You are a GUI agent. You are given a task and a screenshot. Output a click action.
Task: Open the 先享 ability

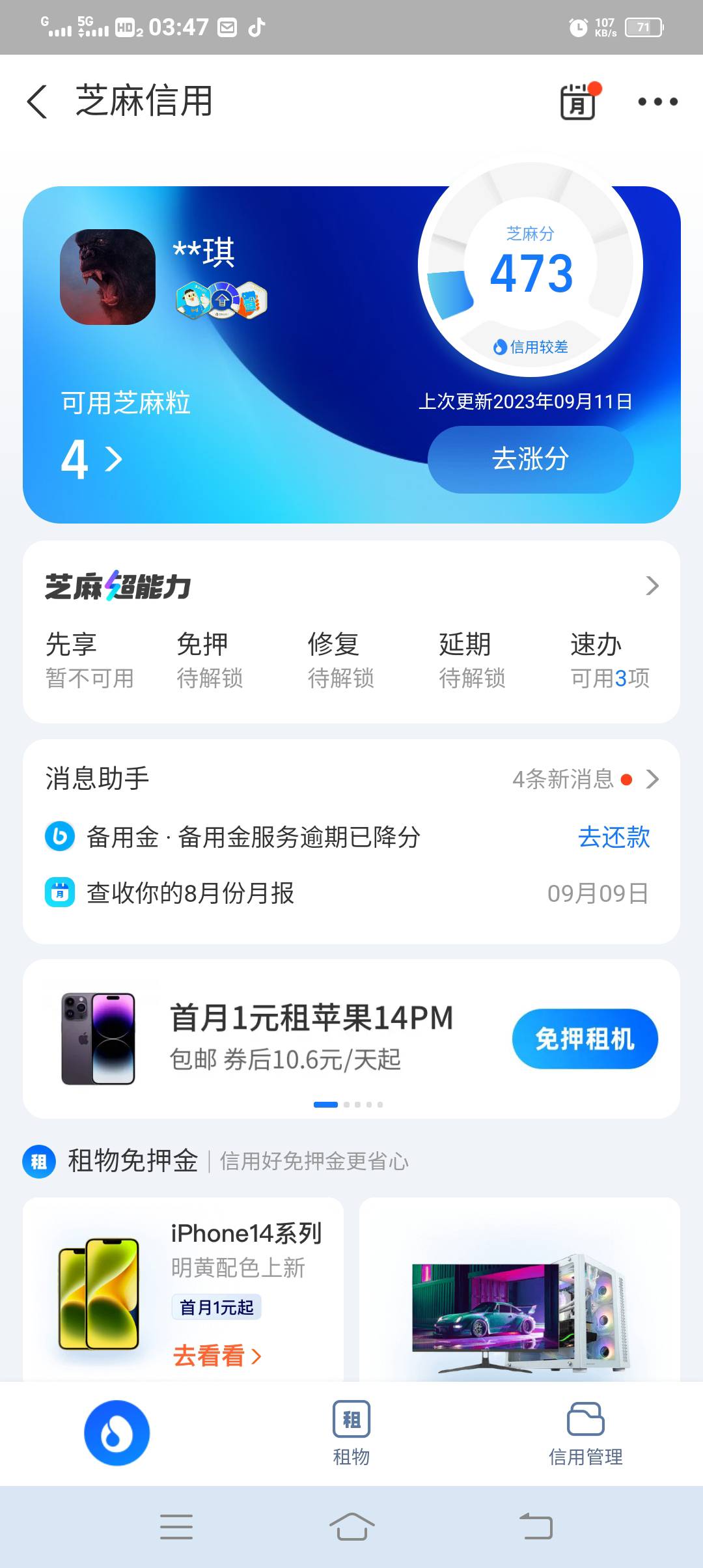coord(89,660)
